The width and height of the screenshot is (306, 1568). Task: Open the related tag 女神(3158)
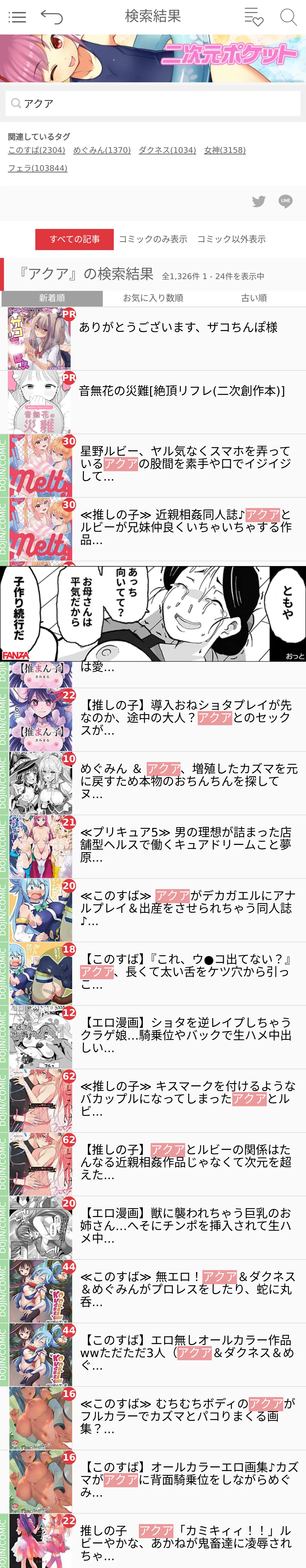[x=224, y=150]
